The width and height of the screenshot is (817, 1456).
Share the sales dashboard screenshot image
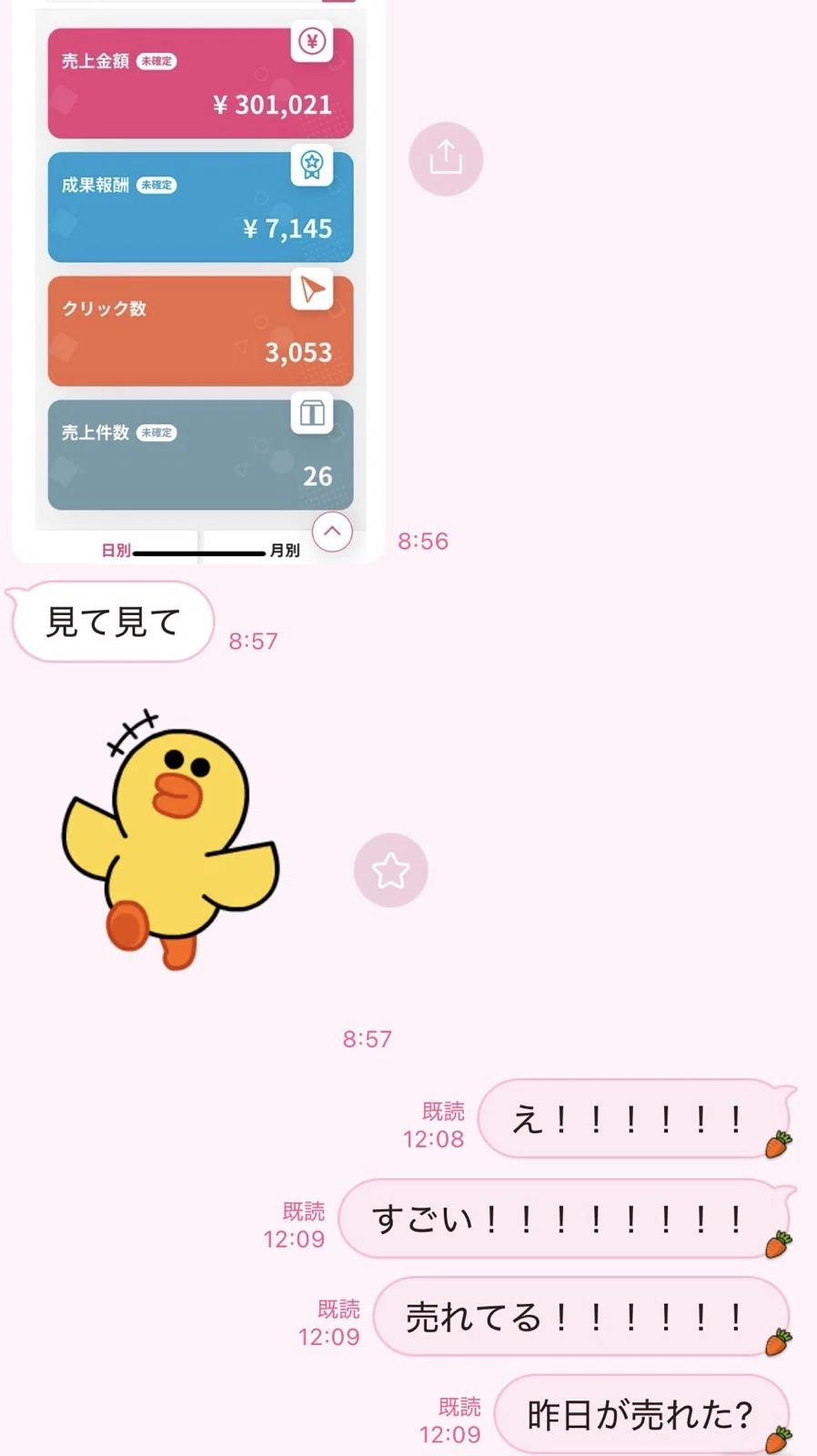445,158
